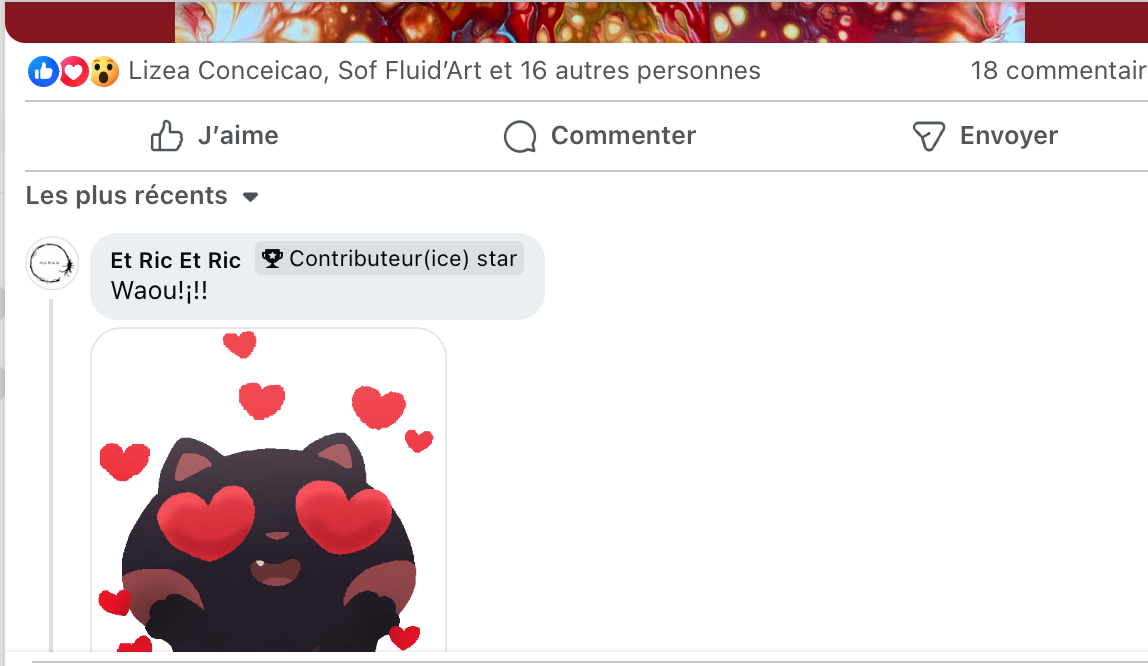Share the post via Envoyer

(985, 136)
